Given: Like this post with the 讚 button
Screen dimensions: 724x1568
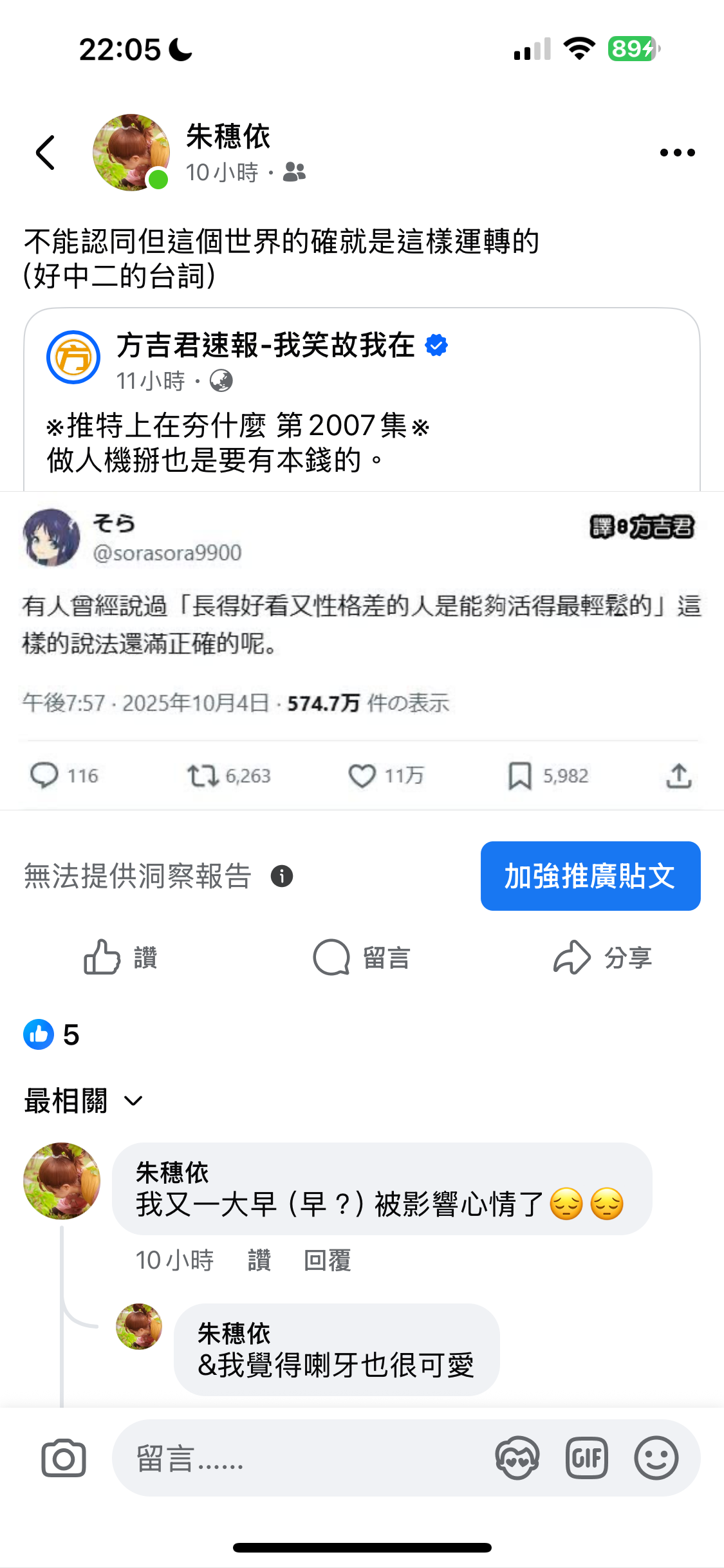Looking at the screenshot, I should (121, 957).
